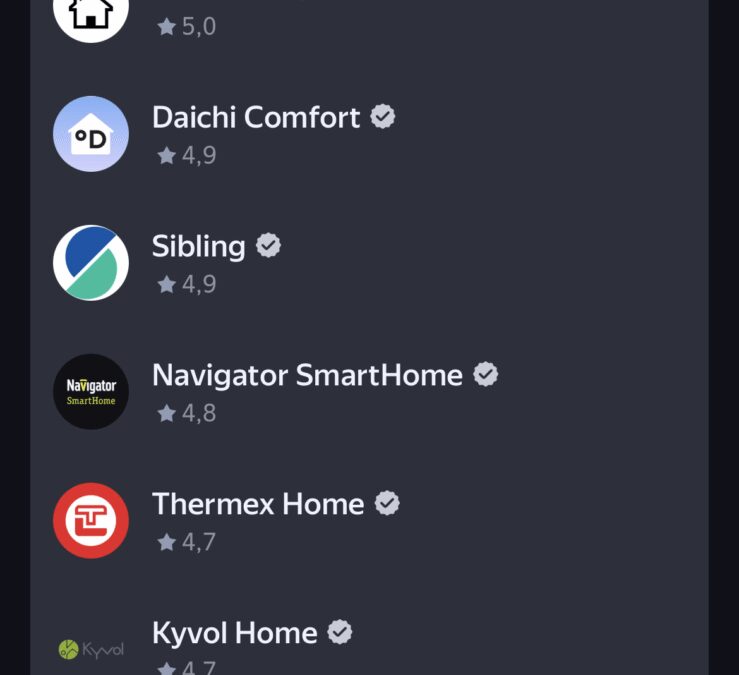
Task: Open the house-icon entry rated 5,0
Action: [91, 14]
